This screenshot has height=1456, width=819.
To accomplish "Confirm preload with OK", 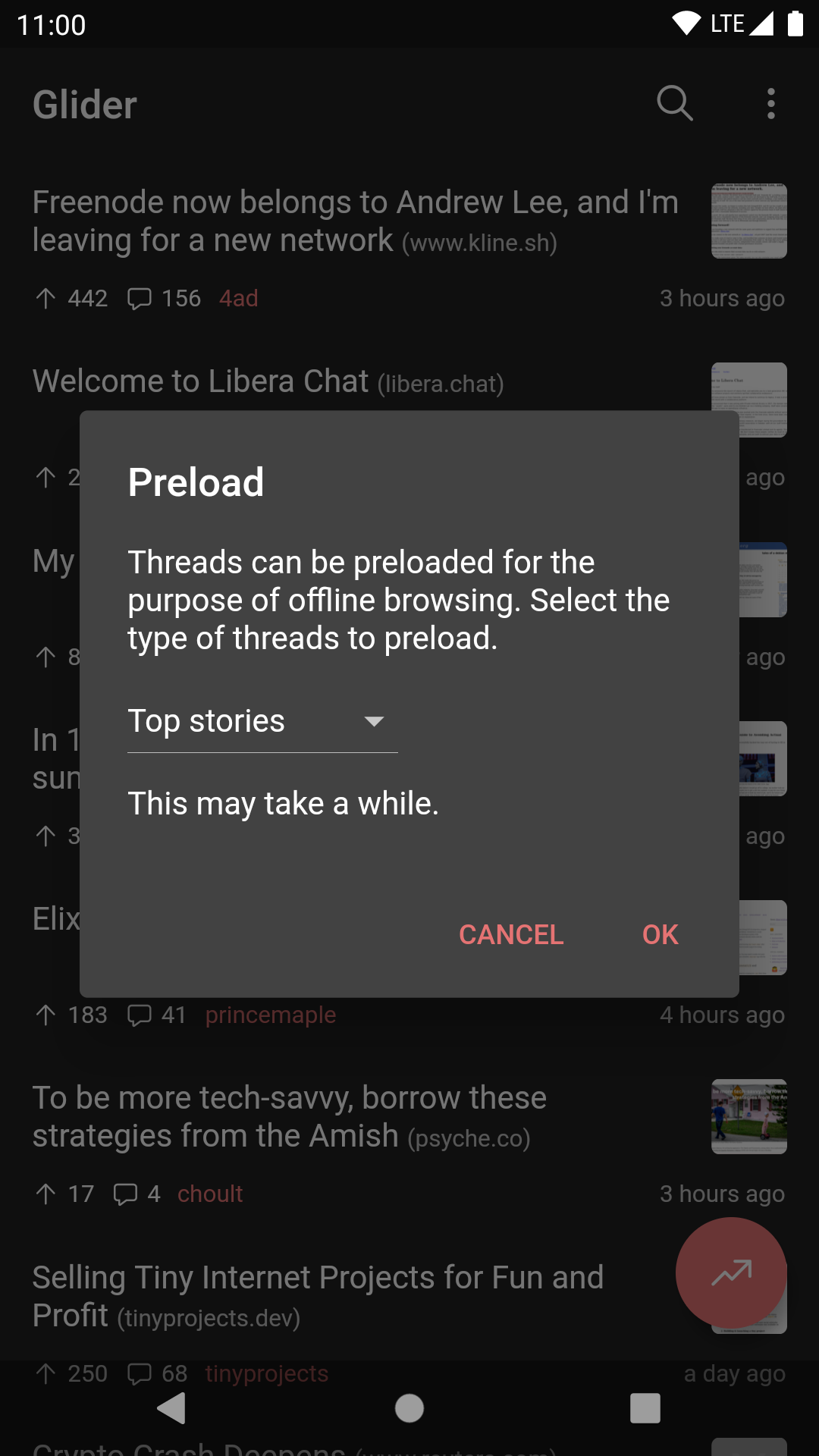I will (x=660, y=934).
